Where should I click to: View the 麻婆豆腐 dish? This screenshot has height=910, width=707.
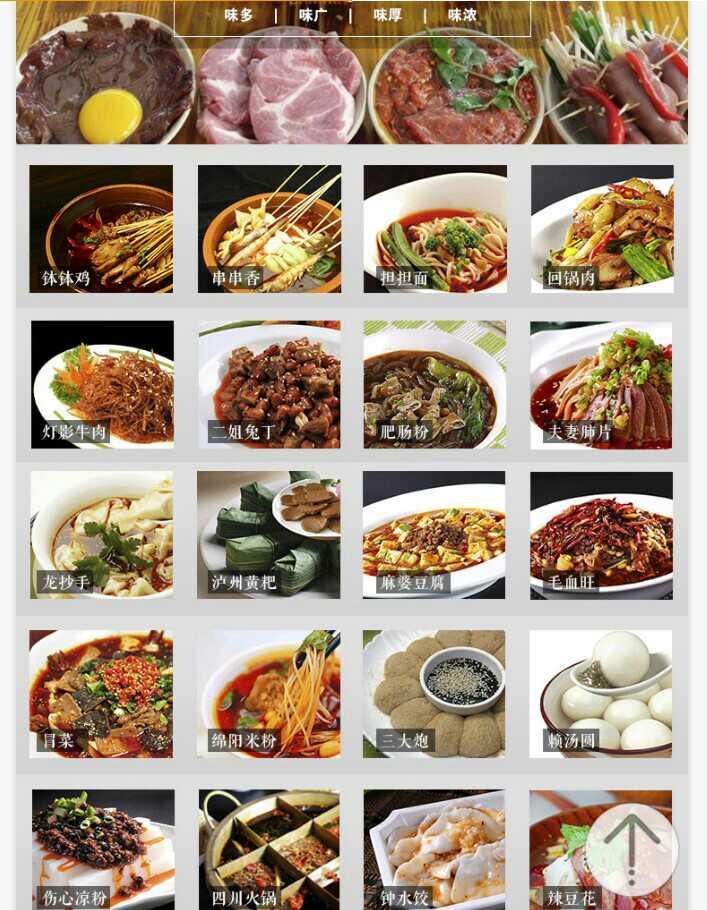435,535
